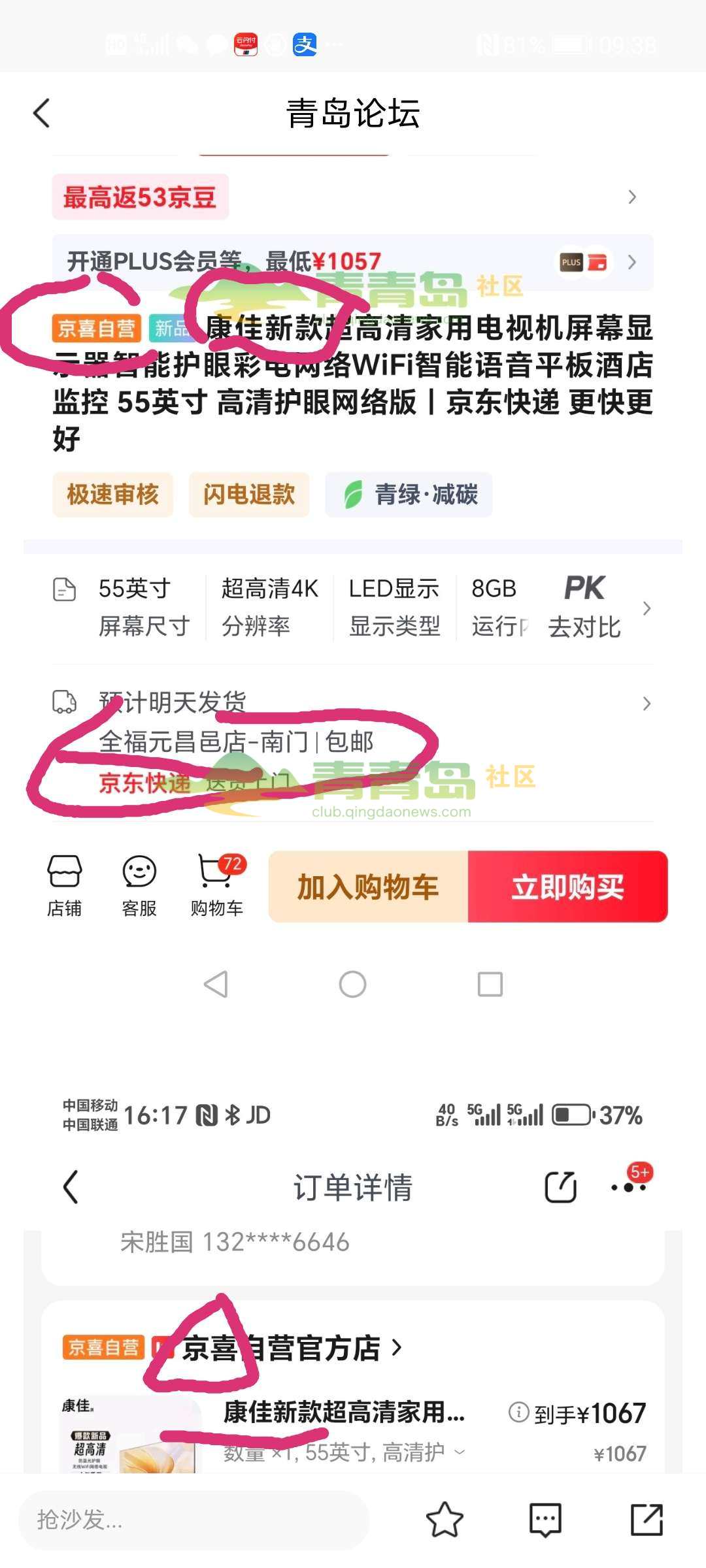
Task: Share this post via the share icon
Action: 647,1520
